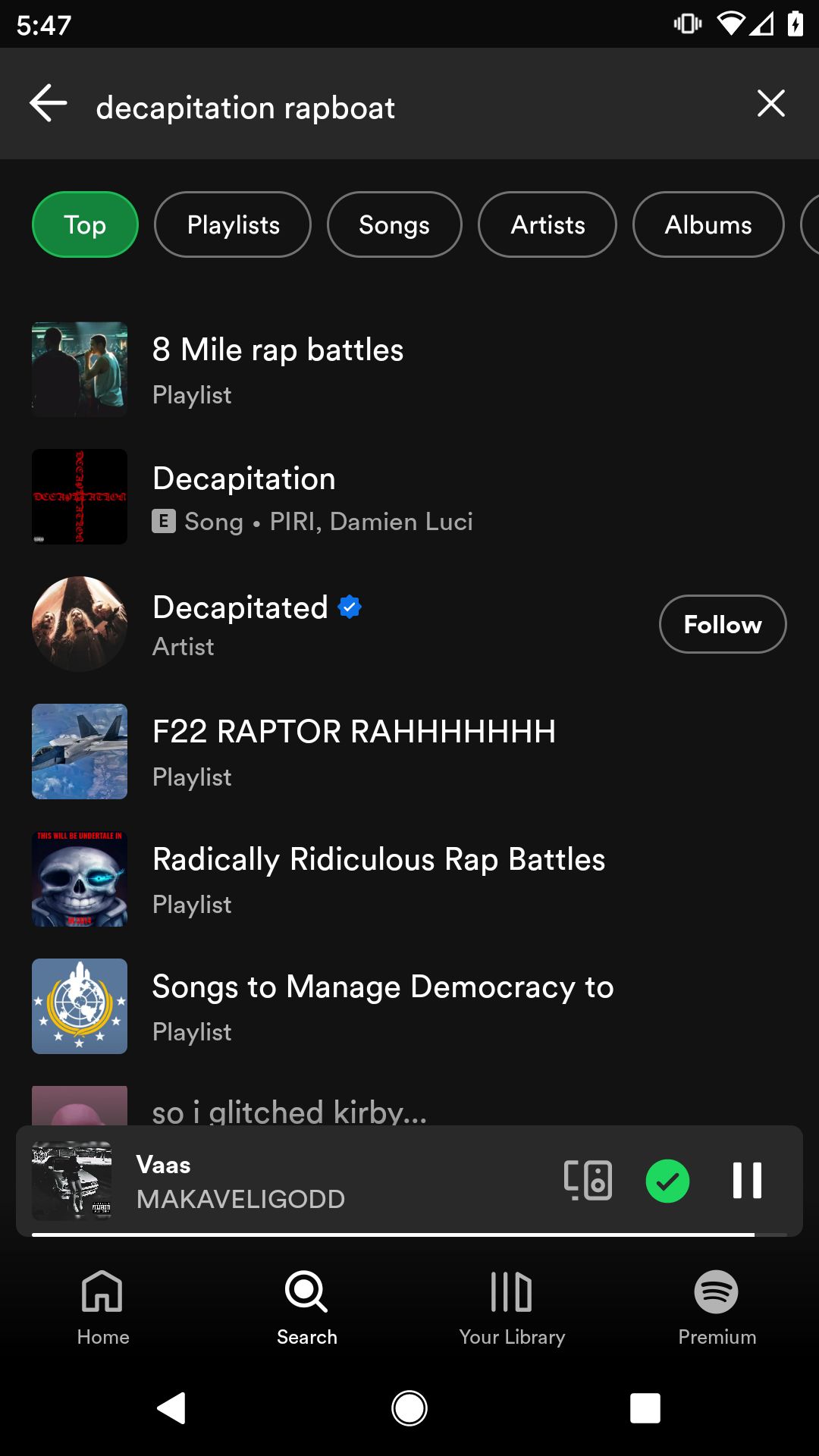Play the song Decapitation by PIRI

(312, 497)
